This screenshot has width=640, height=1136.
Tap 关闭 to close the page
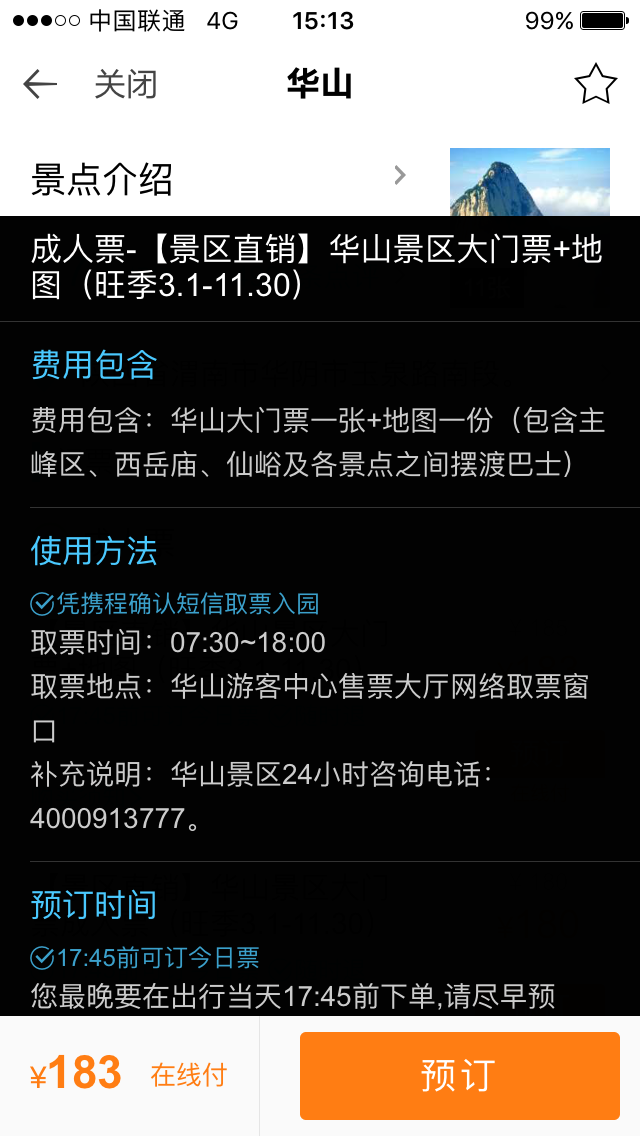click(125, 85)
